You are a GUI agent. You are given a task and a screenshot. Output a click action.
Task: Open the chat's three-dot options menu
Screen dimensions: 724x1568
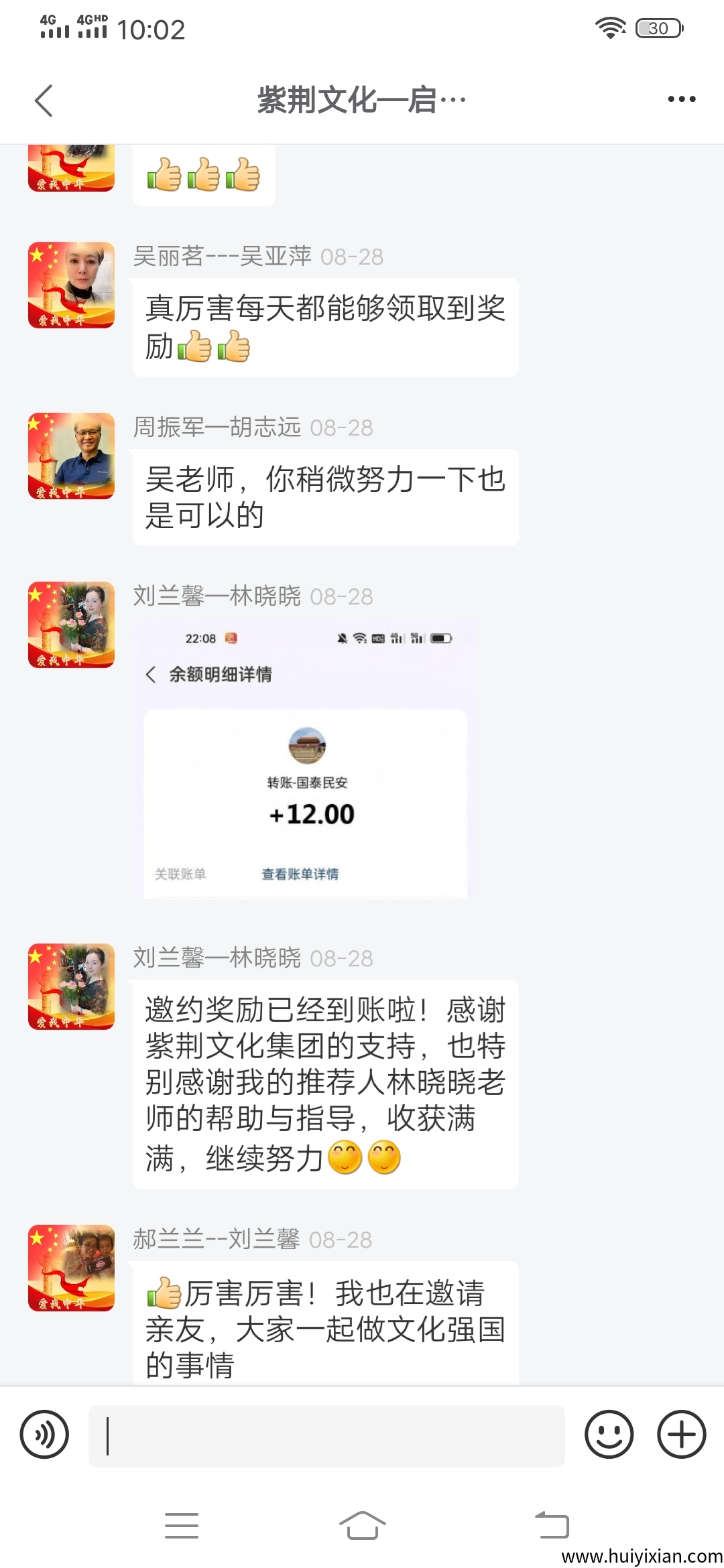[x=681, y=99]
